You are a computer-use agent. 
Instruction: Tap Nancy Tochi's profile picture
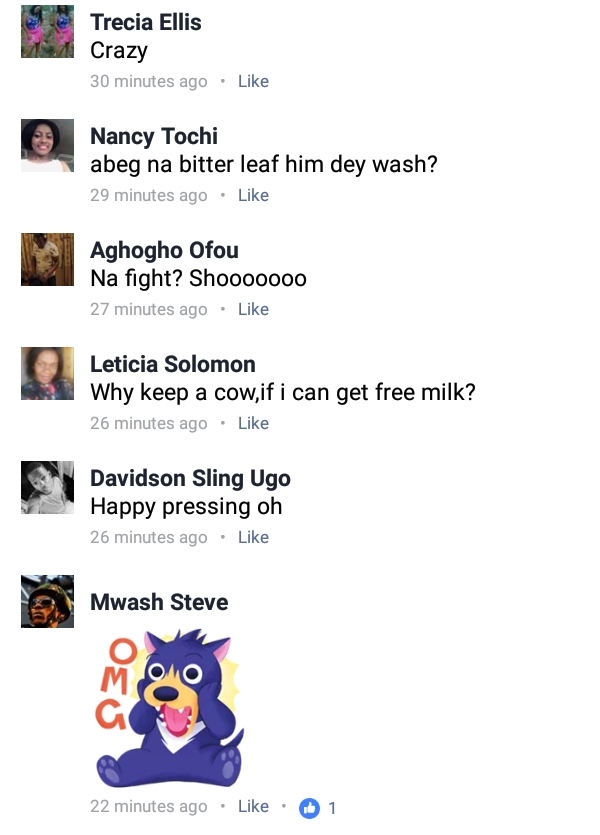coord(47,146)
